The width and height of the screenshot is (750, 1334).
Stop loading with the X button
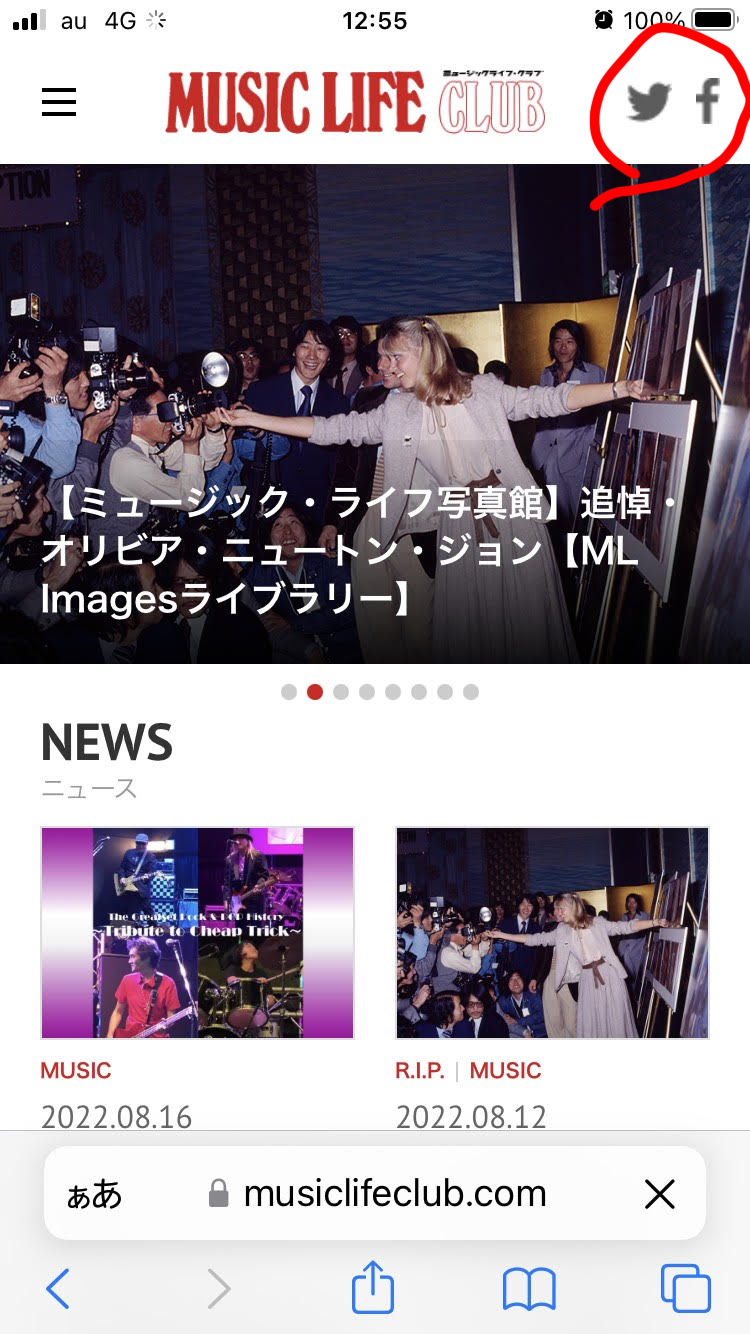pos(660,1193)
